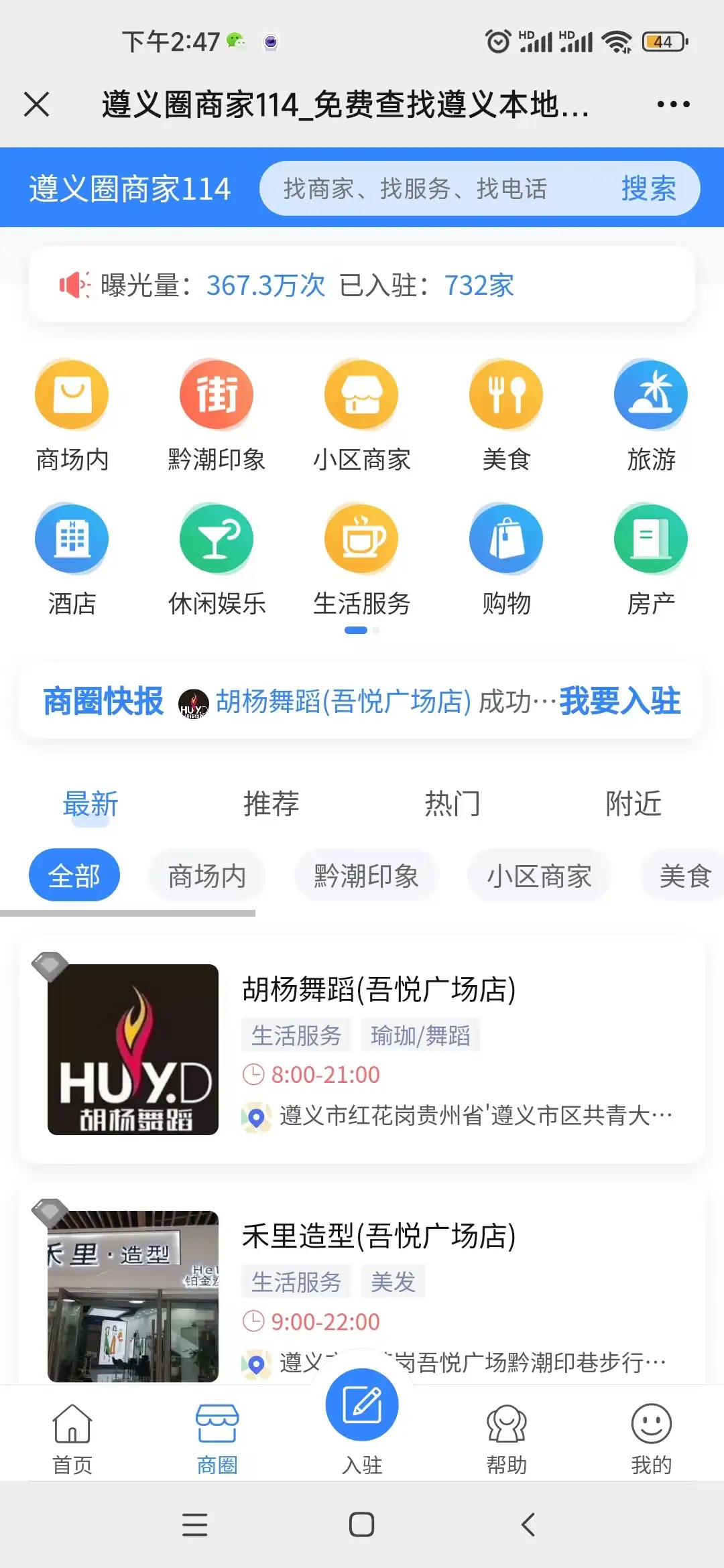Switch to the 推荐 tab
724x1568 pixels.
click(271, 803)
